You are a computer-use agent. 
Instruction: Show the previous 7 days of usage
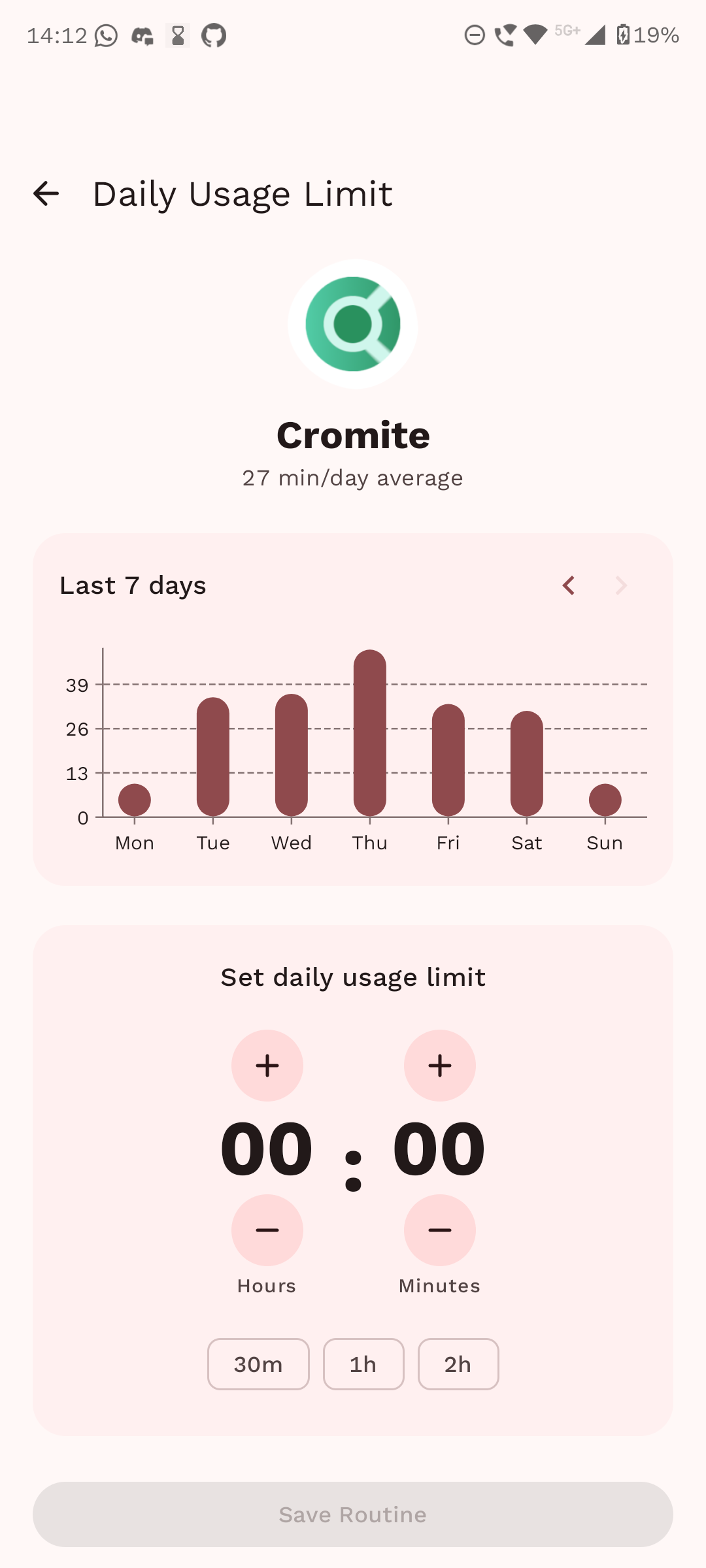coord(569,585)
